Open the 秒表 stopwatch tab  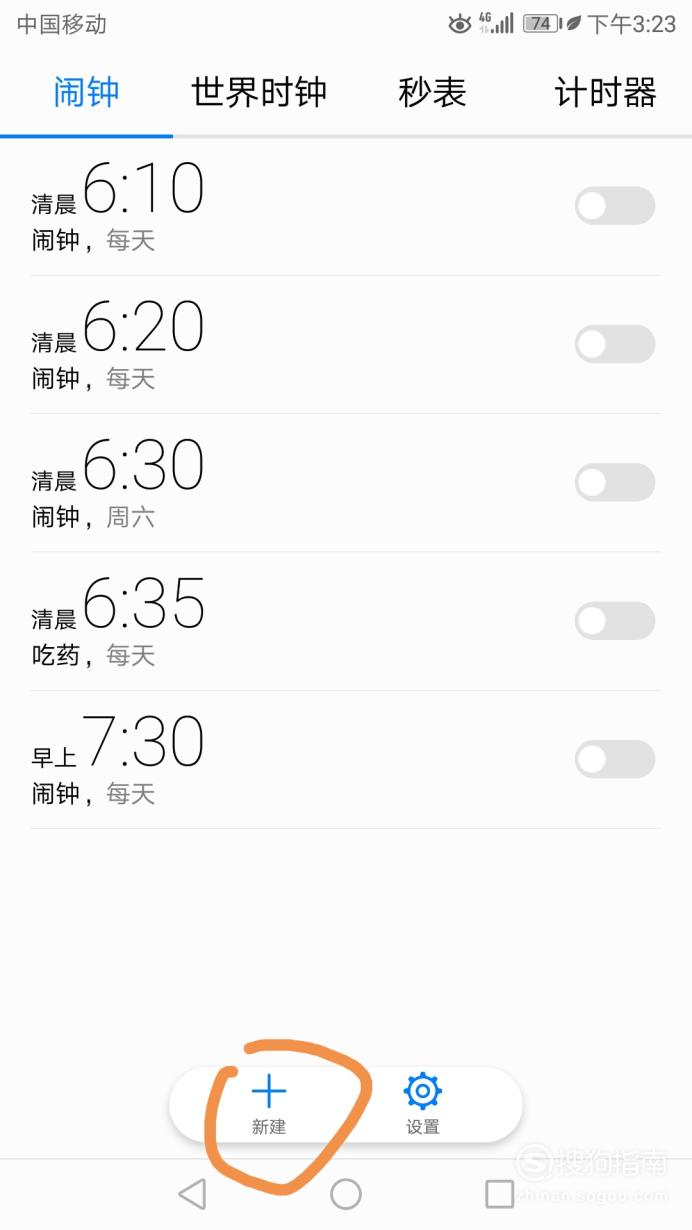tap(432, 93)
